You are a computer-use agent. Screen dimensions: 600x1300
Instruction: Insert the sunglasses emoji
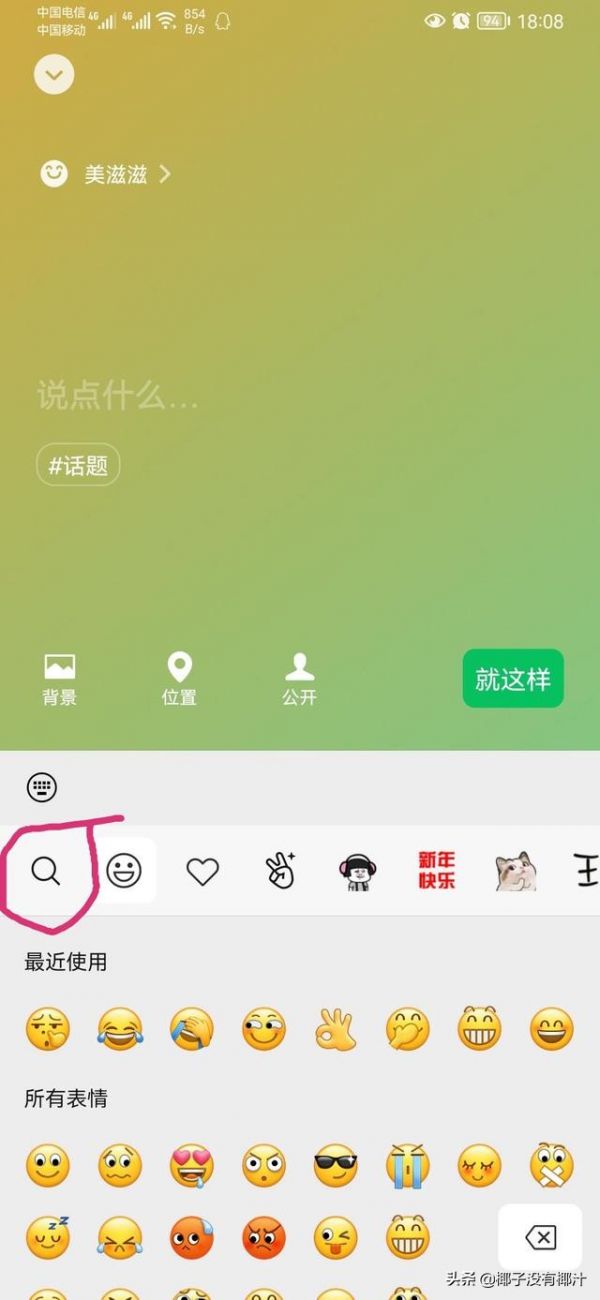click(x=335, y=1165)
